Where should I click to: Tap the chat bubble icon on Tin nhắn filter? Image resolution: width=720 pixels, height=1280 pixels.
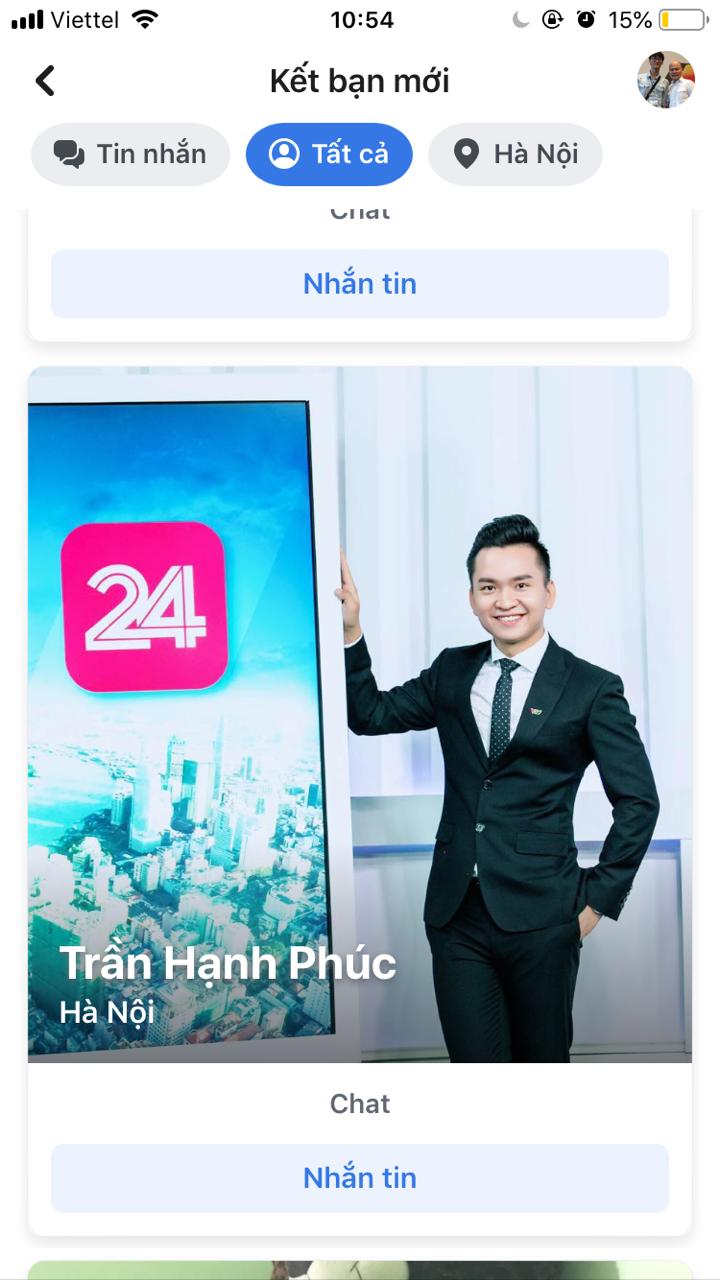point(70,154)
